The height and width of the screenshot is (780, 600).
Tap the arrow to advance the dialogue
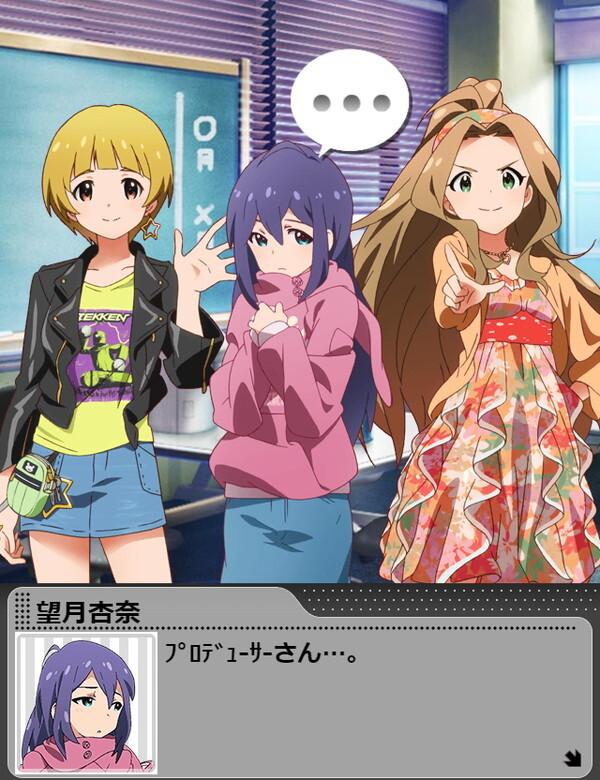click(x=573, y=758)
